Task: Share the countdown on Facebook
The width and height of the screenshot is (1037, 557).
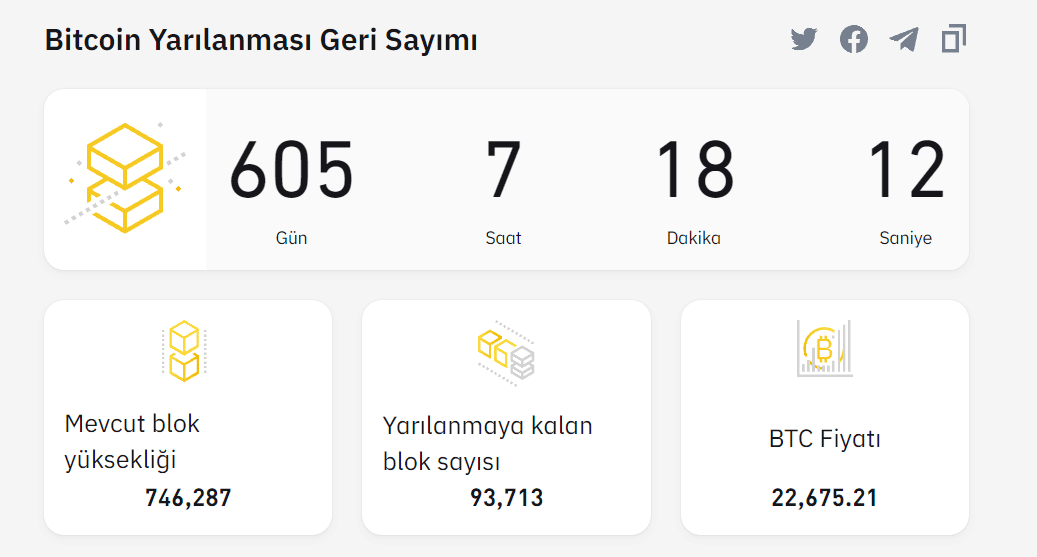Action: click(853, 40)
